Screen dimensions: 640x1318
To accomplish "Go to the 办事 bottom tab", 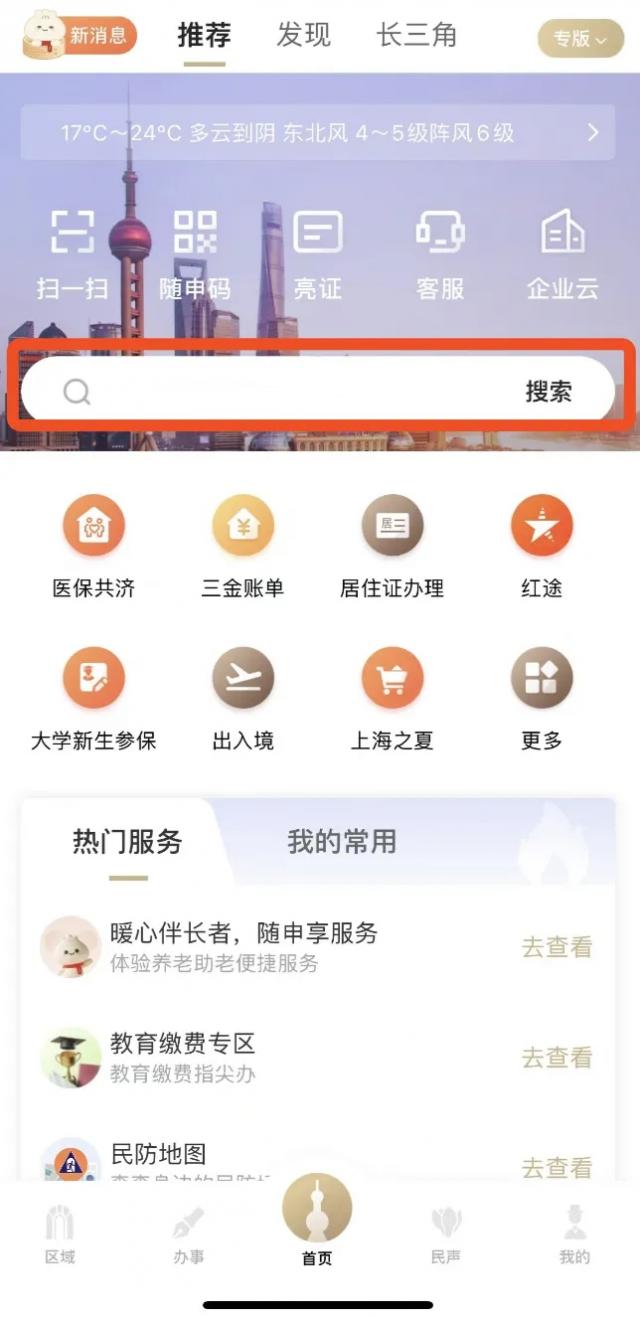I will pos(188,1236).
